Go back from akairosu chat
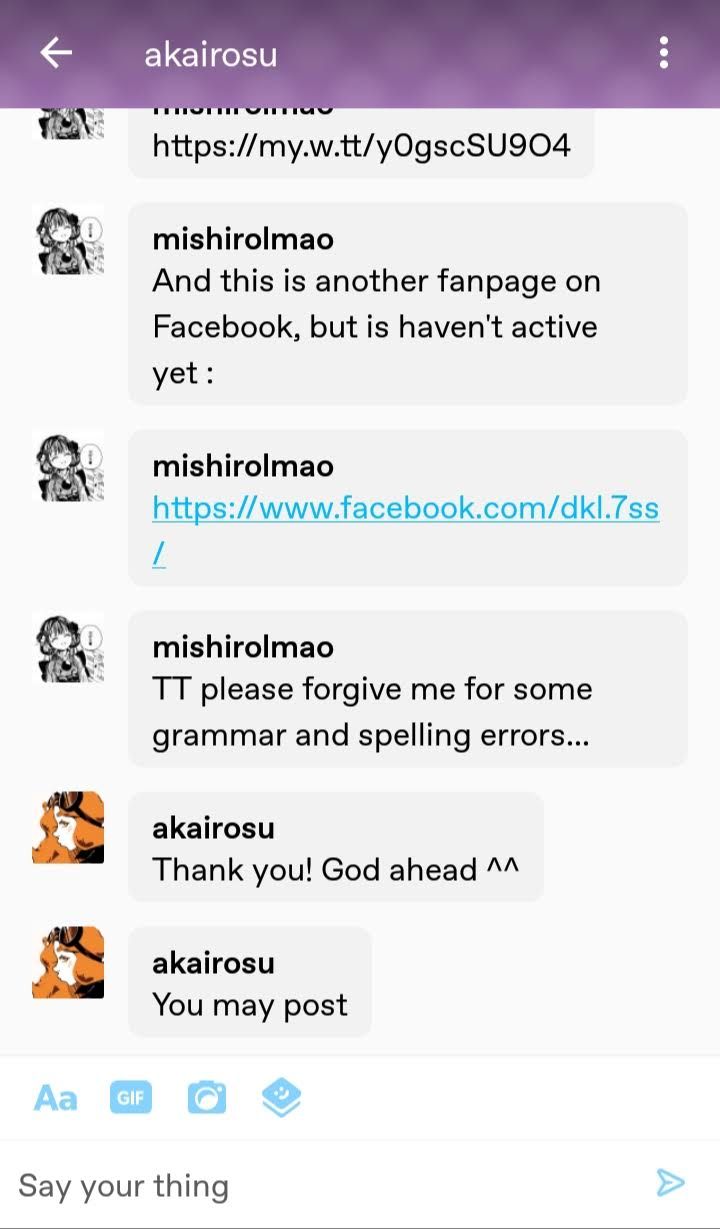 (x=56, y=54)
